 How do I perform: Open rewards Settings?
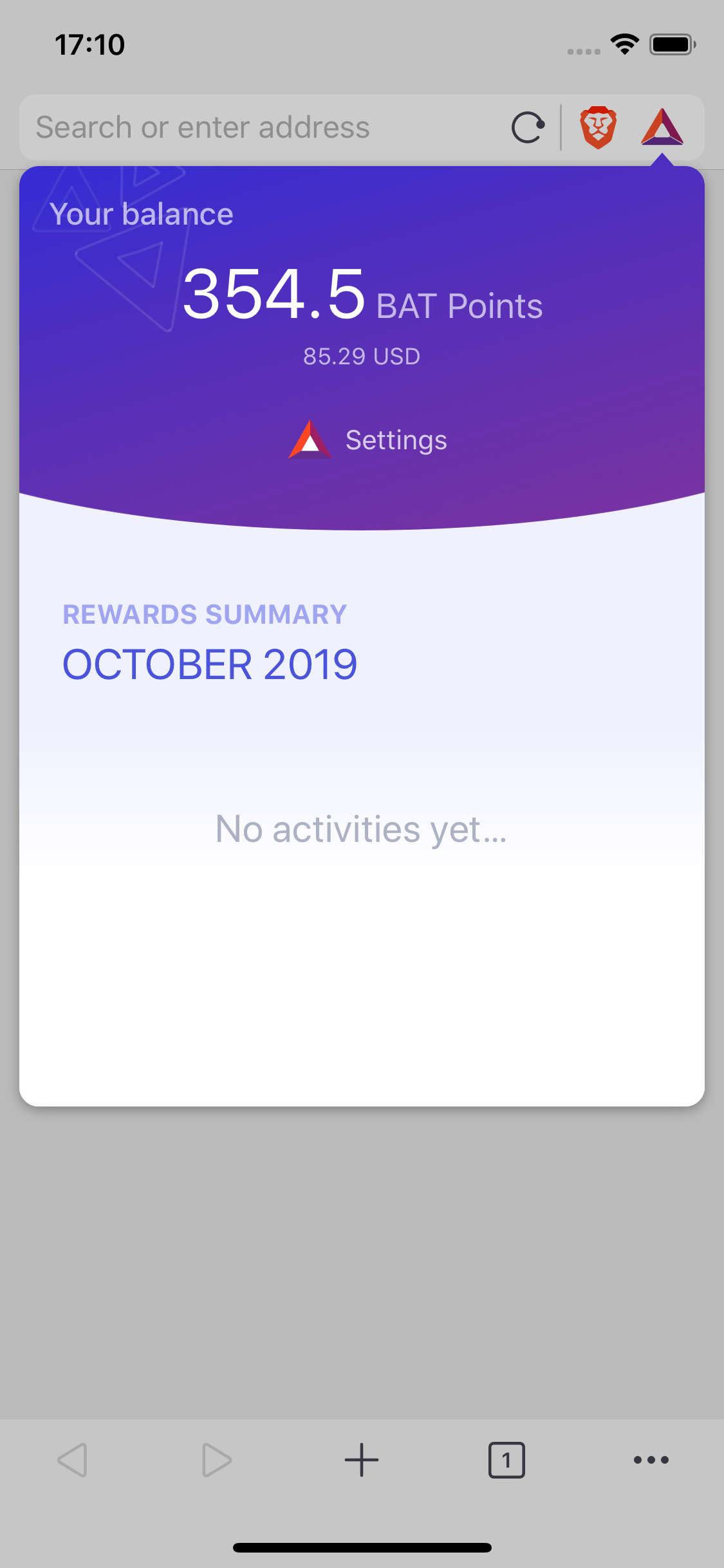(x=368, y=440)
